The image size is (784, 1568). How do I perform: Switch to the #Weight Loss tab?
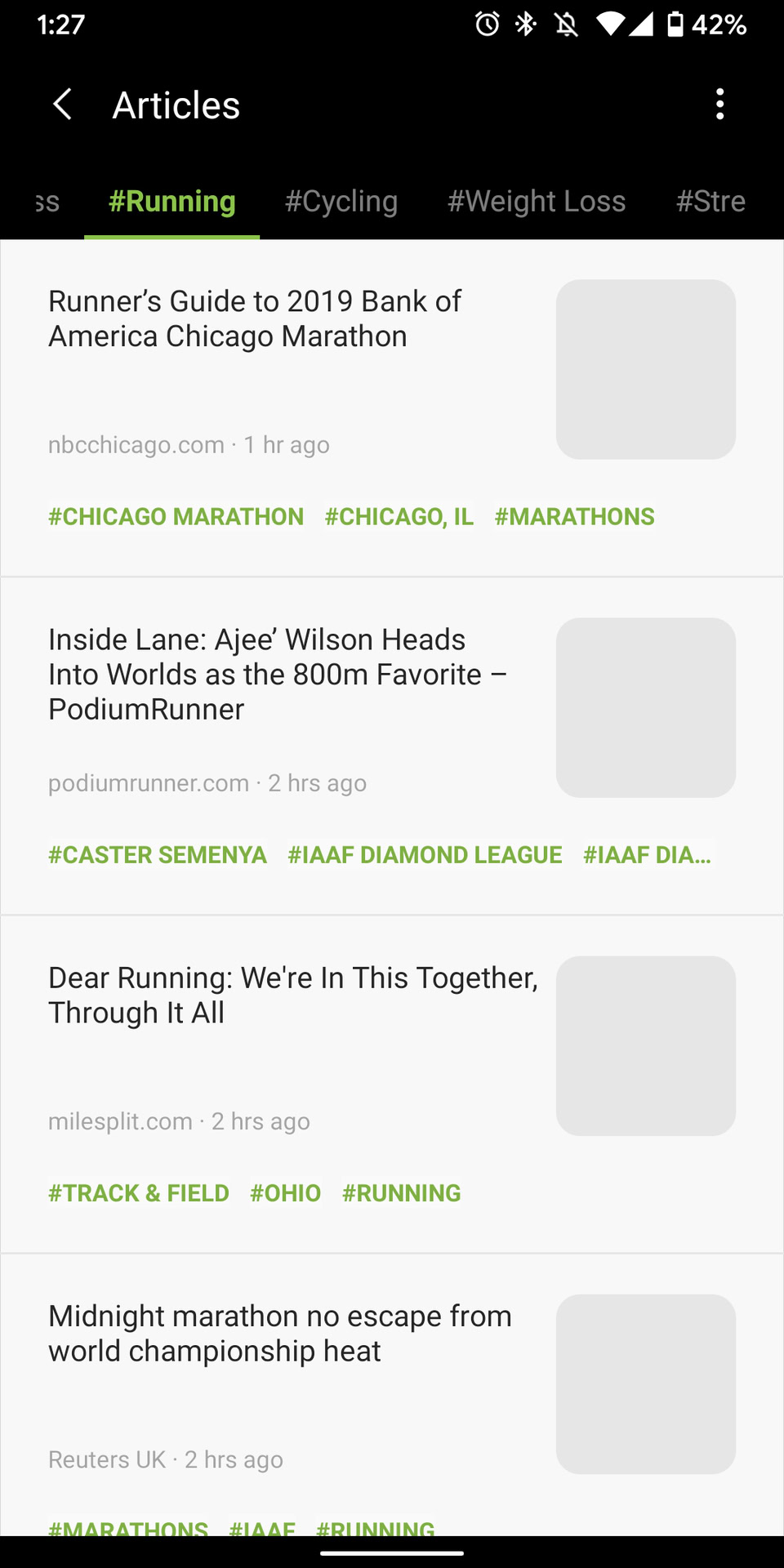(537, 201)
